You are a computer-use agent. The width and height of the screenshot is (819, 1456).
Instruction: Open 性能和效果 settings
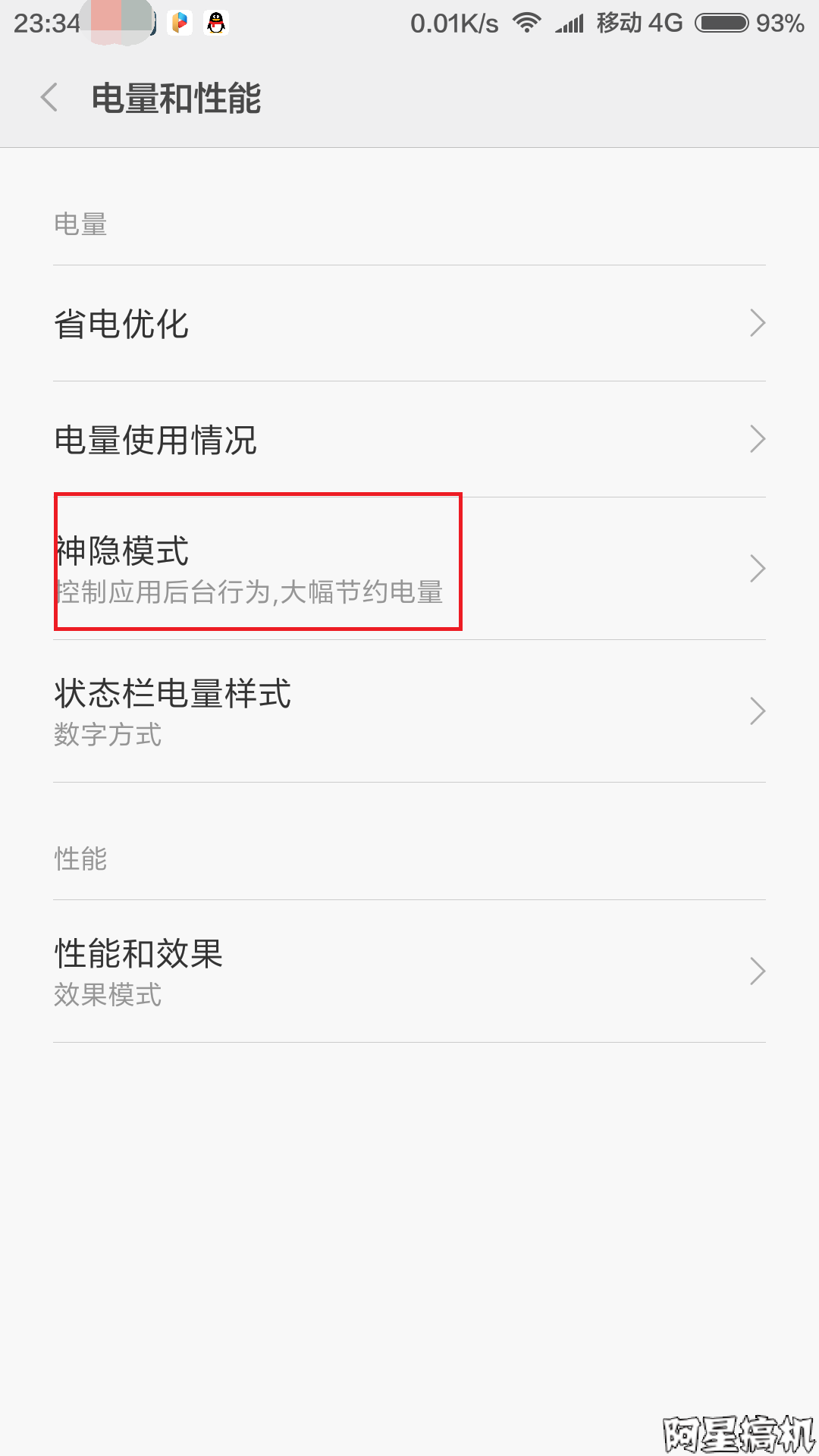point(409,971)
